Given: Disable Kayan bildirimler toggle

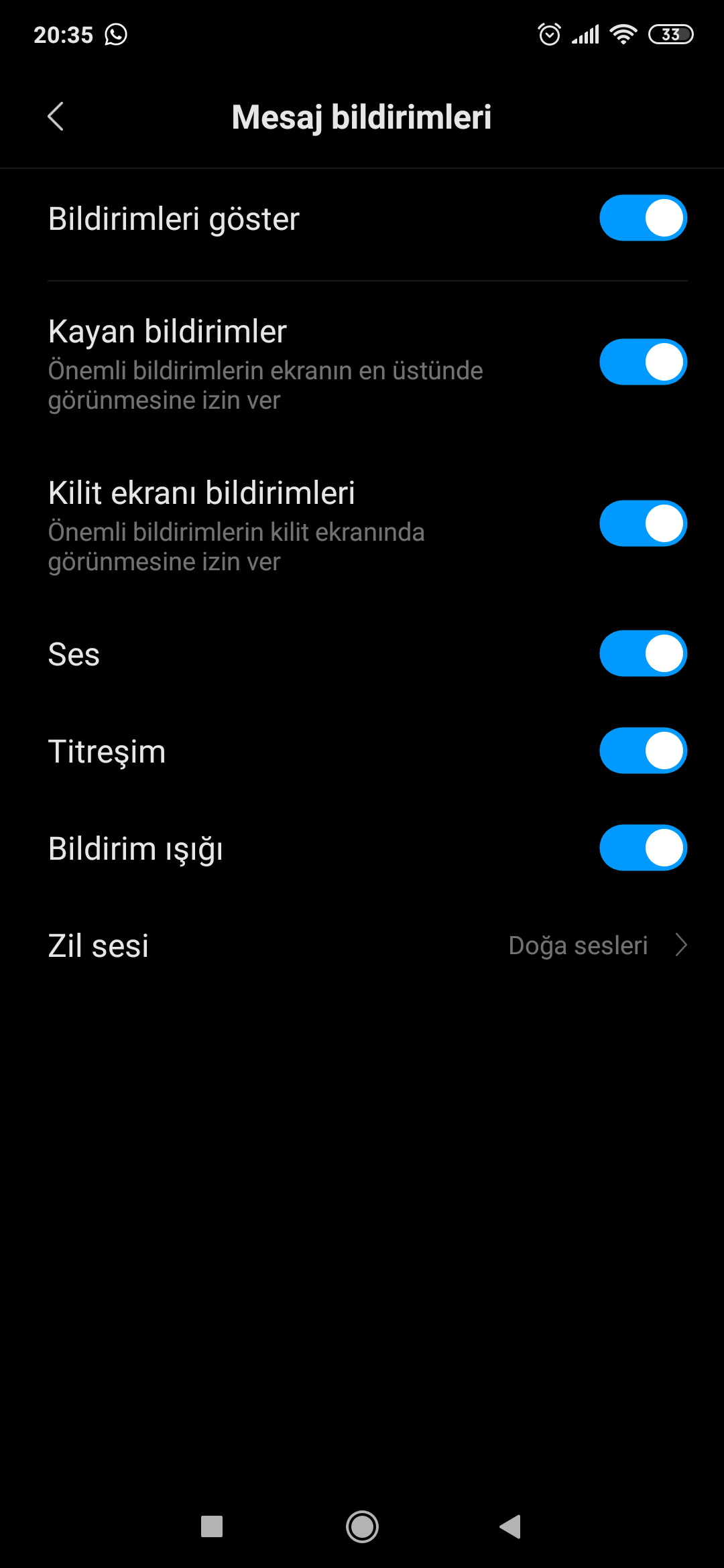Looking at the screenshot, I should click(643, 362).
